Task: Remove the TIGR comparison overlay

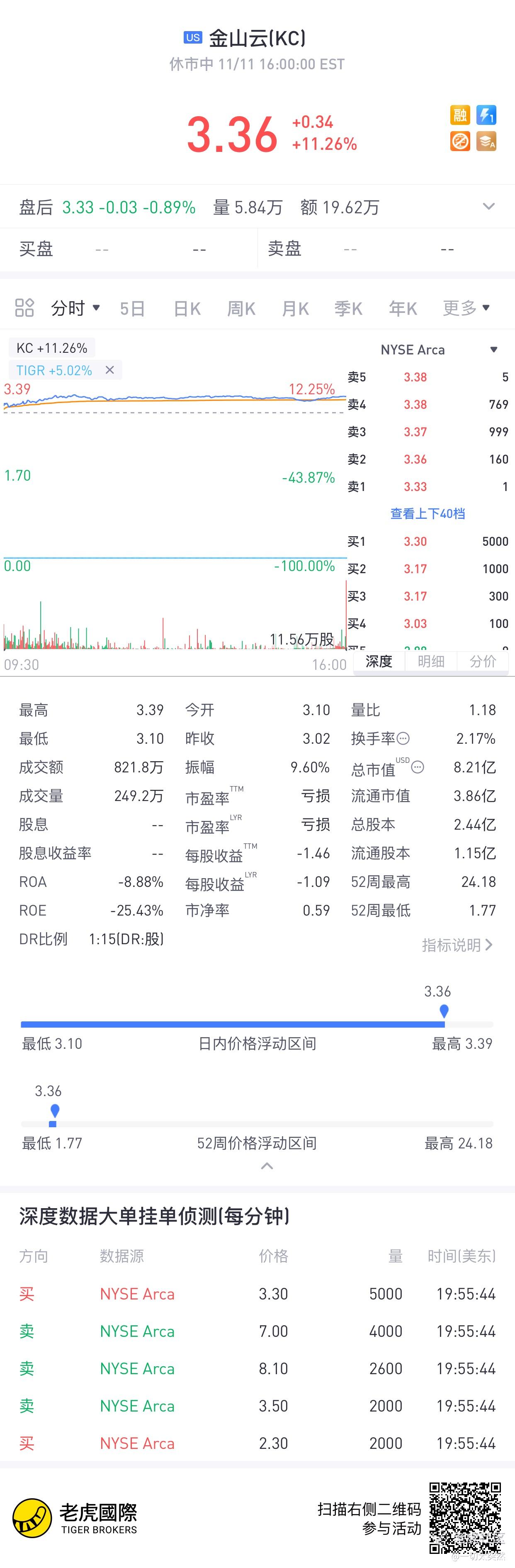Action: (x=109, y=370)
